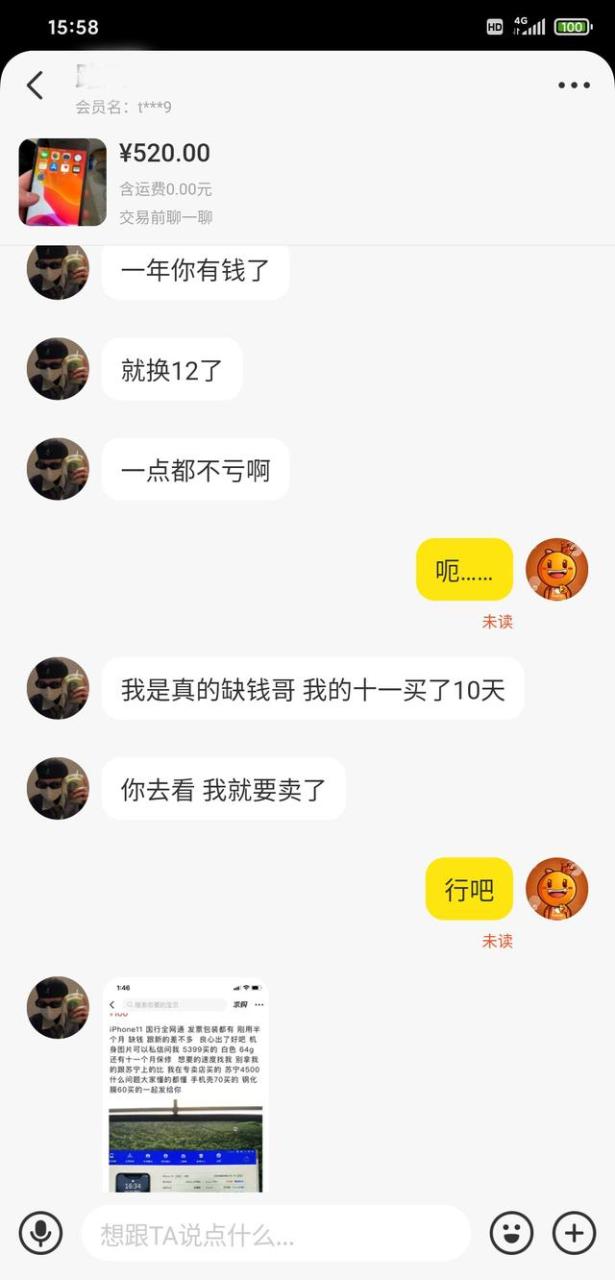Tap the 想跟TA说点什么 message field
Viewport: 615px width, 1280px height.
pos(275,1233)
